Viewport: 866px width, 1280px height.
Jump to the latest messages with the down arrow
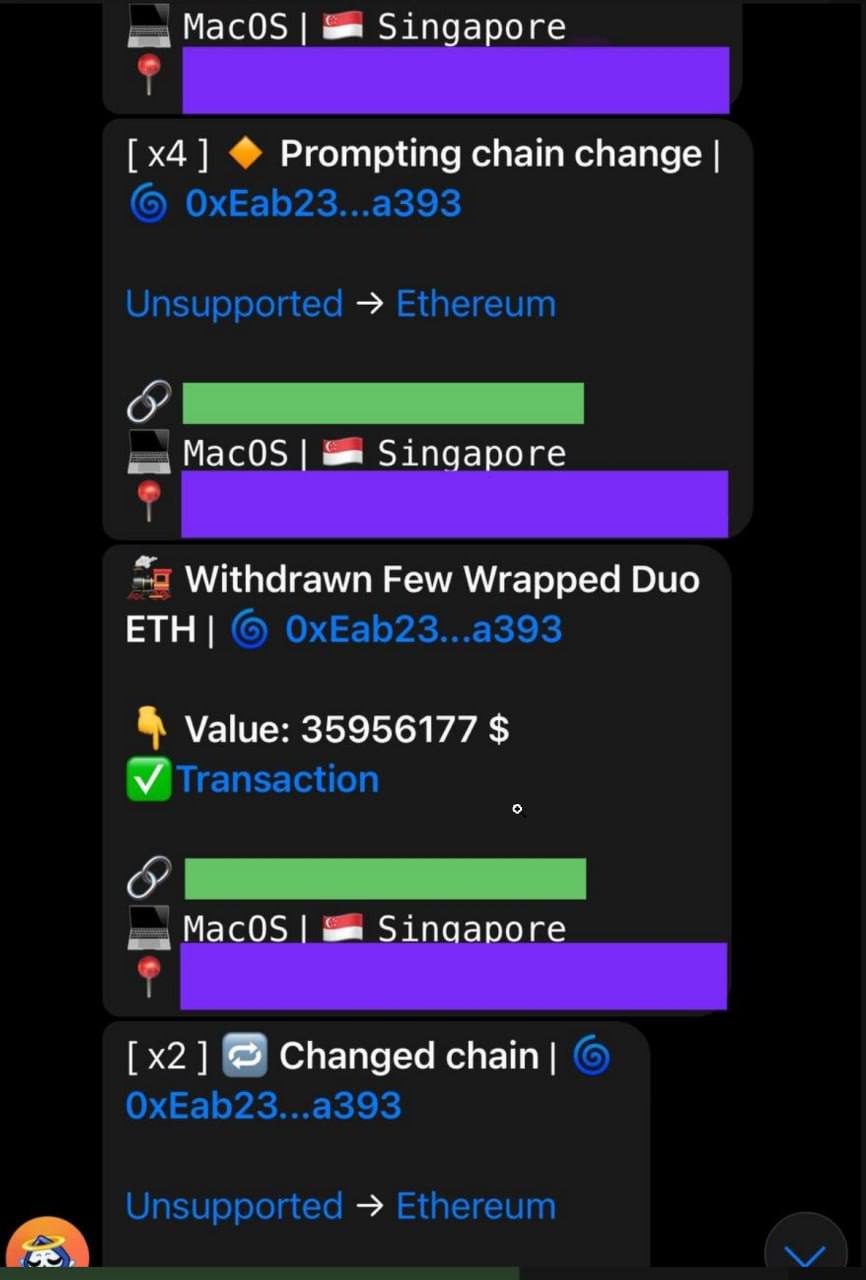[805, 1252]
